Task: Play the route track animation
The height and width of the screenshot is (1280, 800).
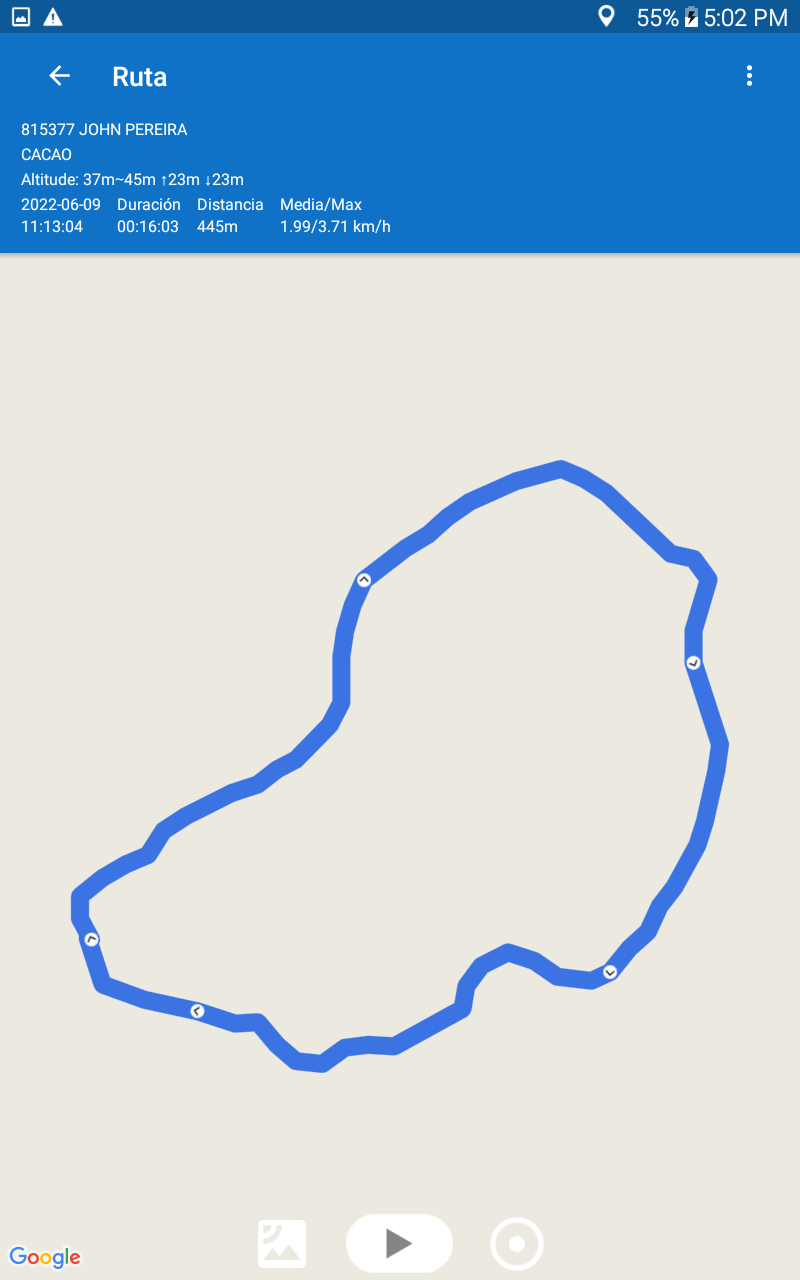Action: tap(399, 1243)
